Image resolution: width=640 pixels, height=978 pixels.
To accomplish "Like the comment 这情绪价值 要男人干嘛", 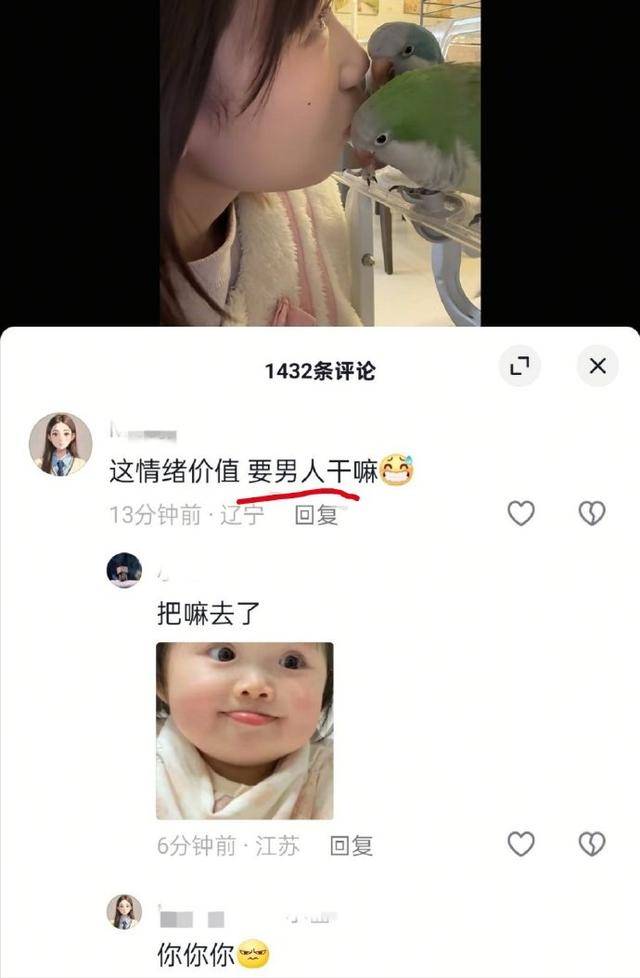I will [521, 513].
